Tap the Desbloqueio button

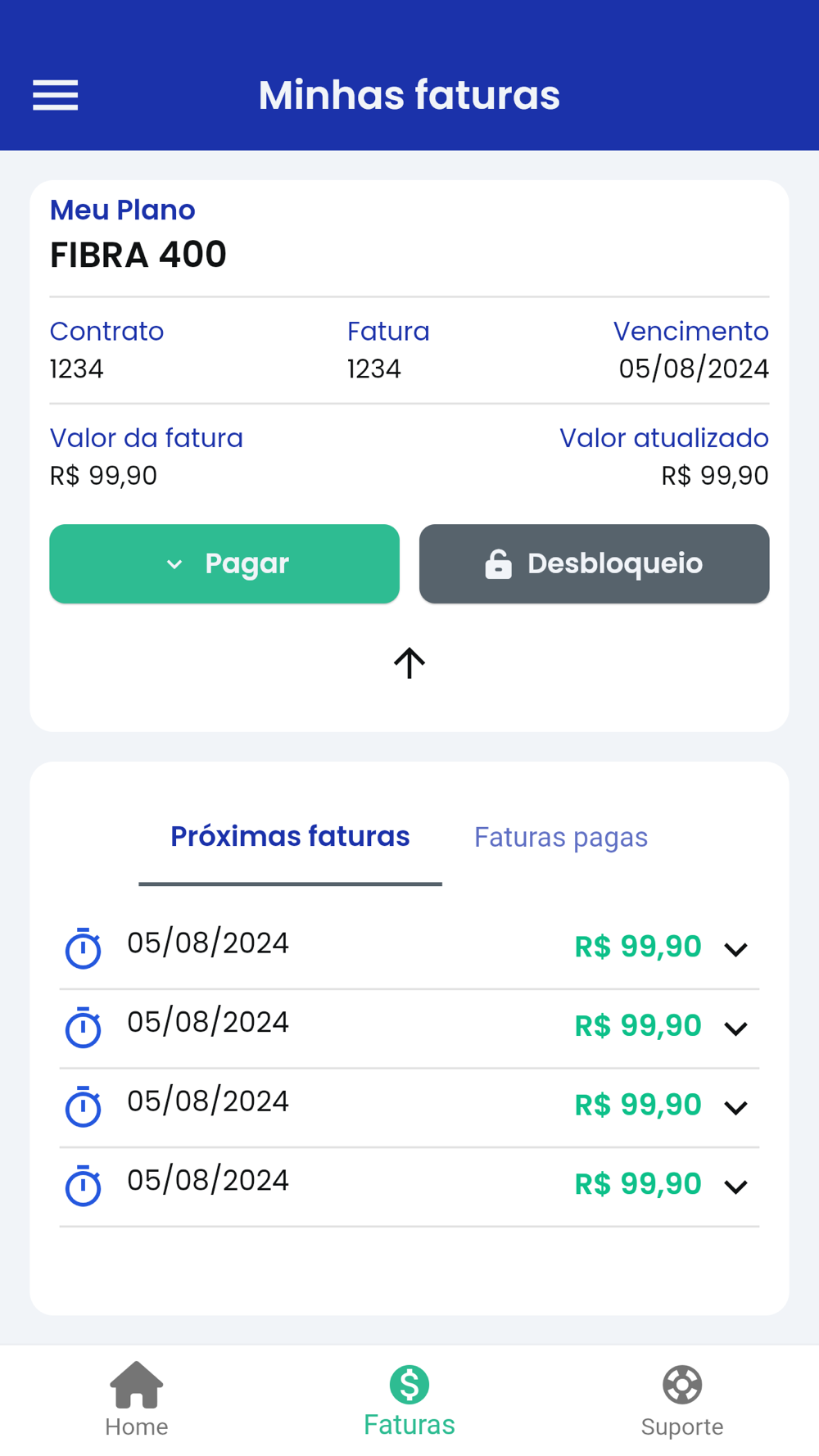tap(595, 563)
